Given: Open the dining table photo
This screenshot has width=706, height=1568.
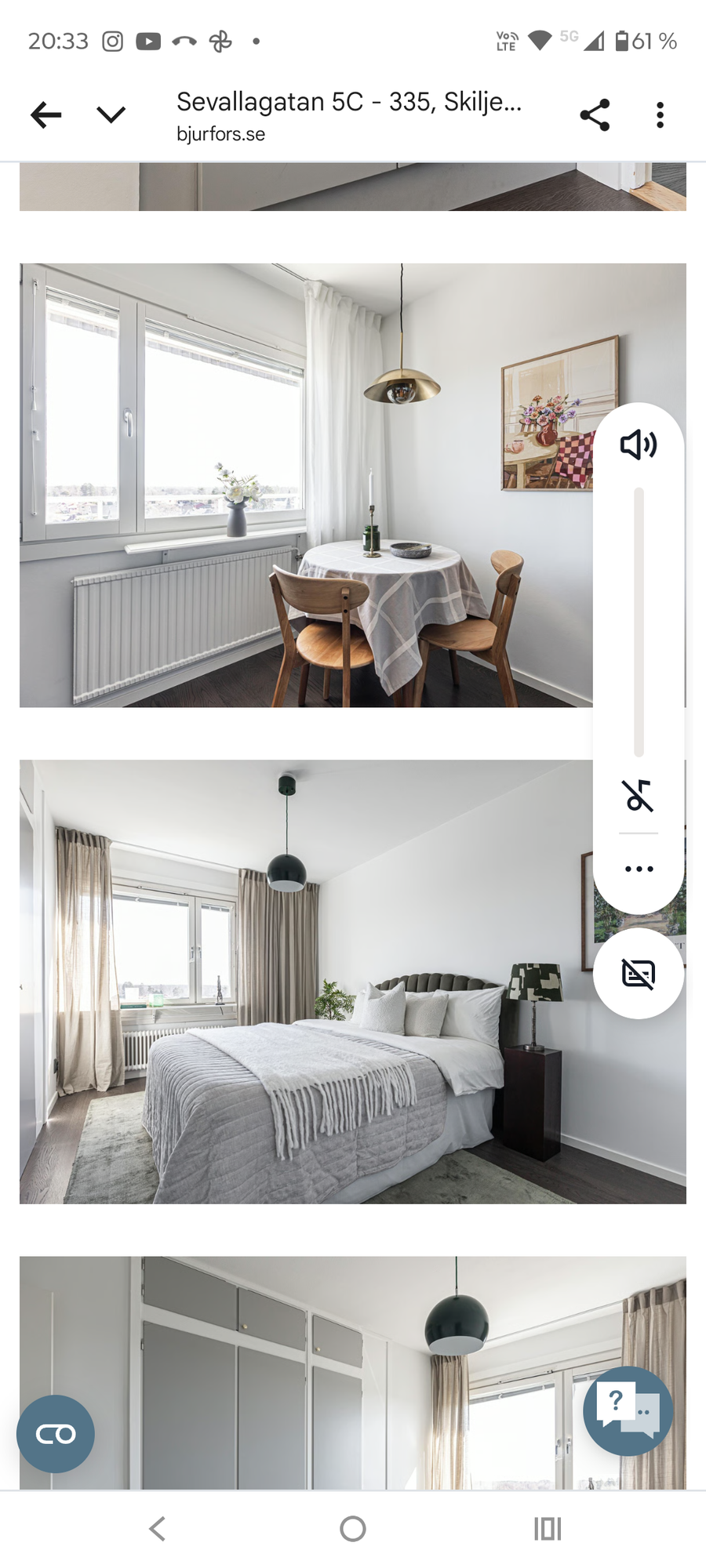Looking at the screenshot, I should click(306, 485).
